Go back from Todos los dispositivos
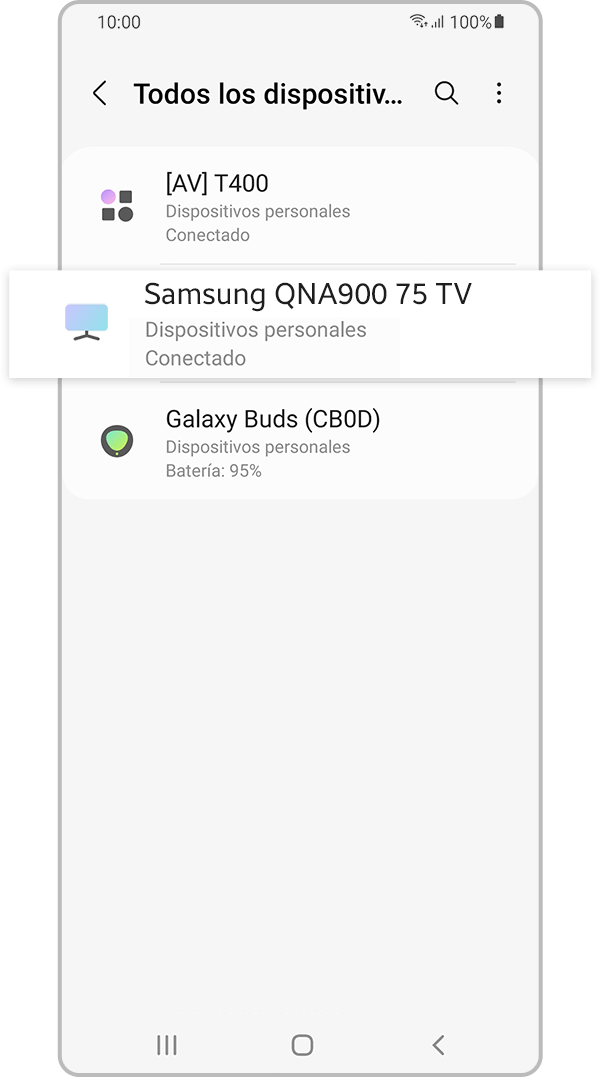600x1077 pixels. pos(99,94)
